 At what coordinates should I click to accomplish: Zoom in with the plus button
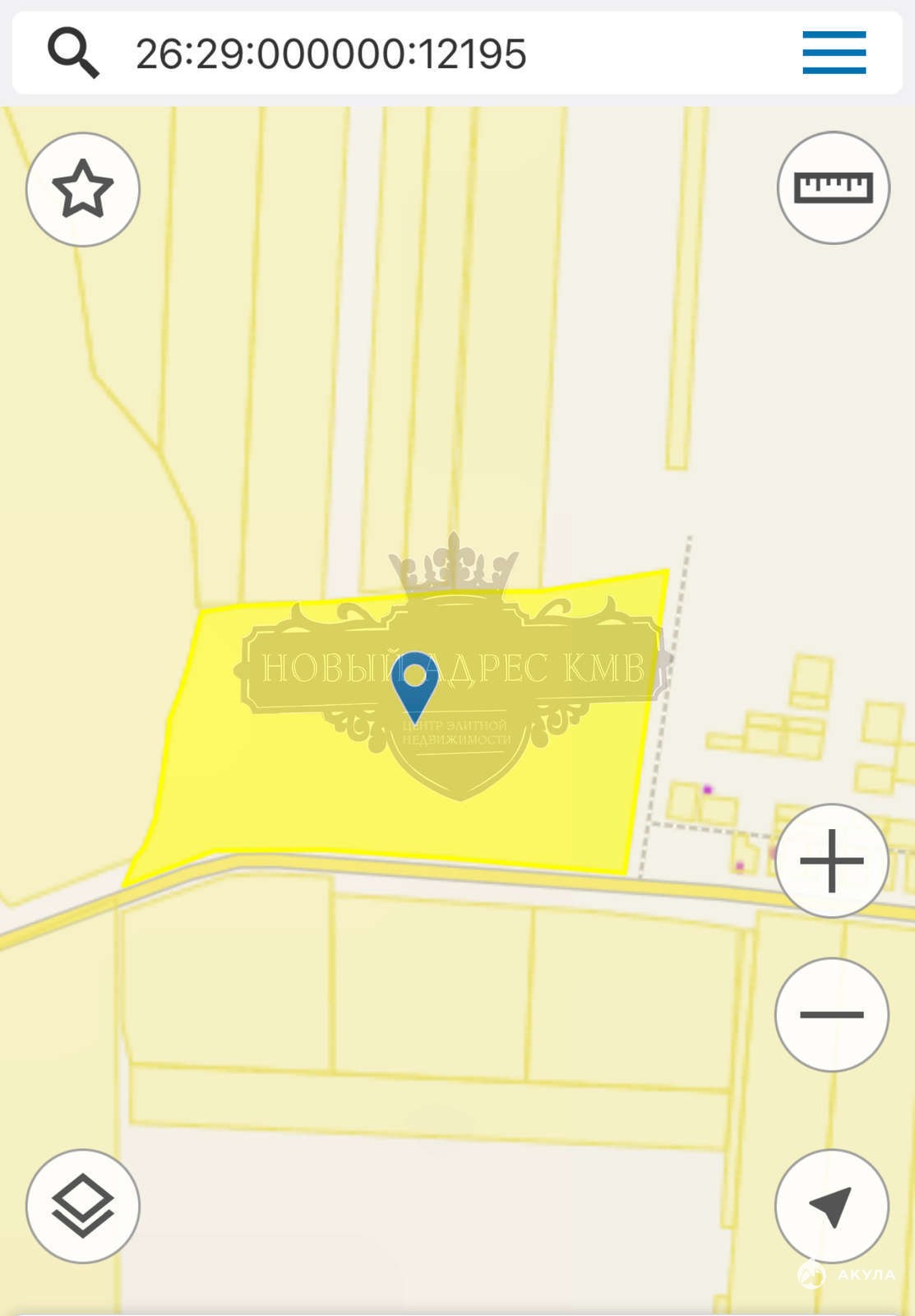(x=832, y=860)
